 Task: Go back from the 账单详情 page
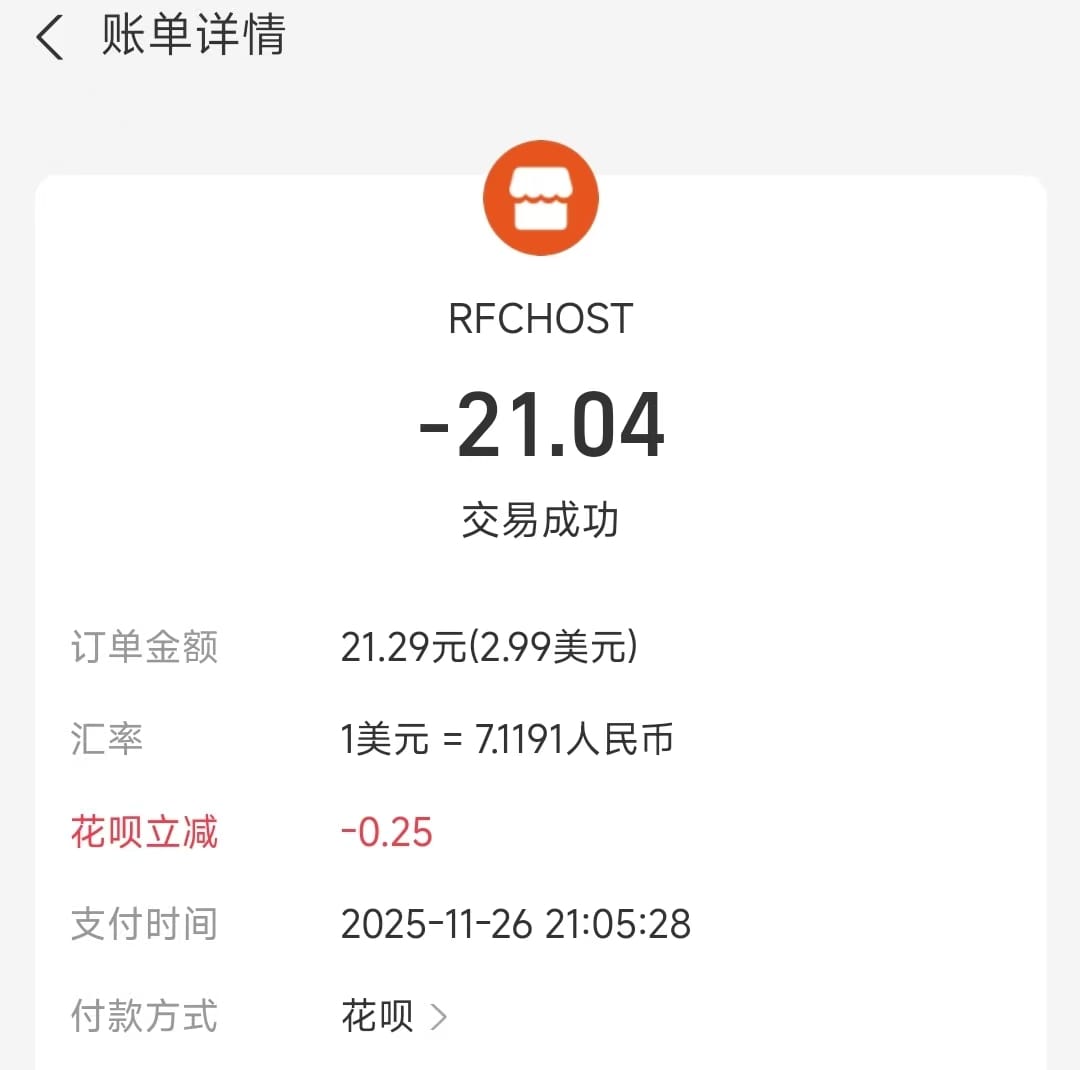48,38
